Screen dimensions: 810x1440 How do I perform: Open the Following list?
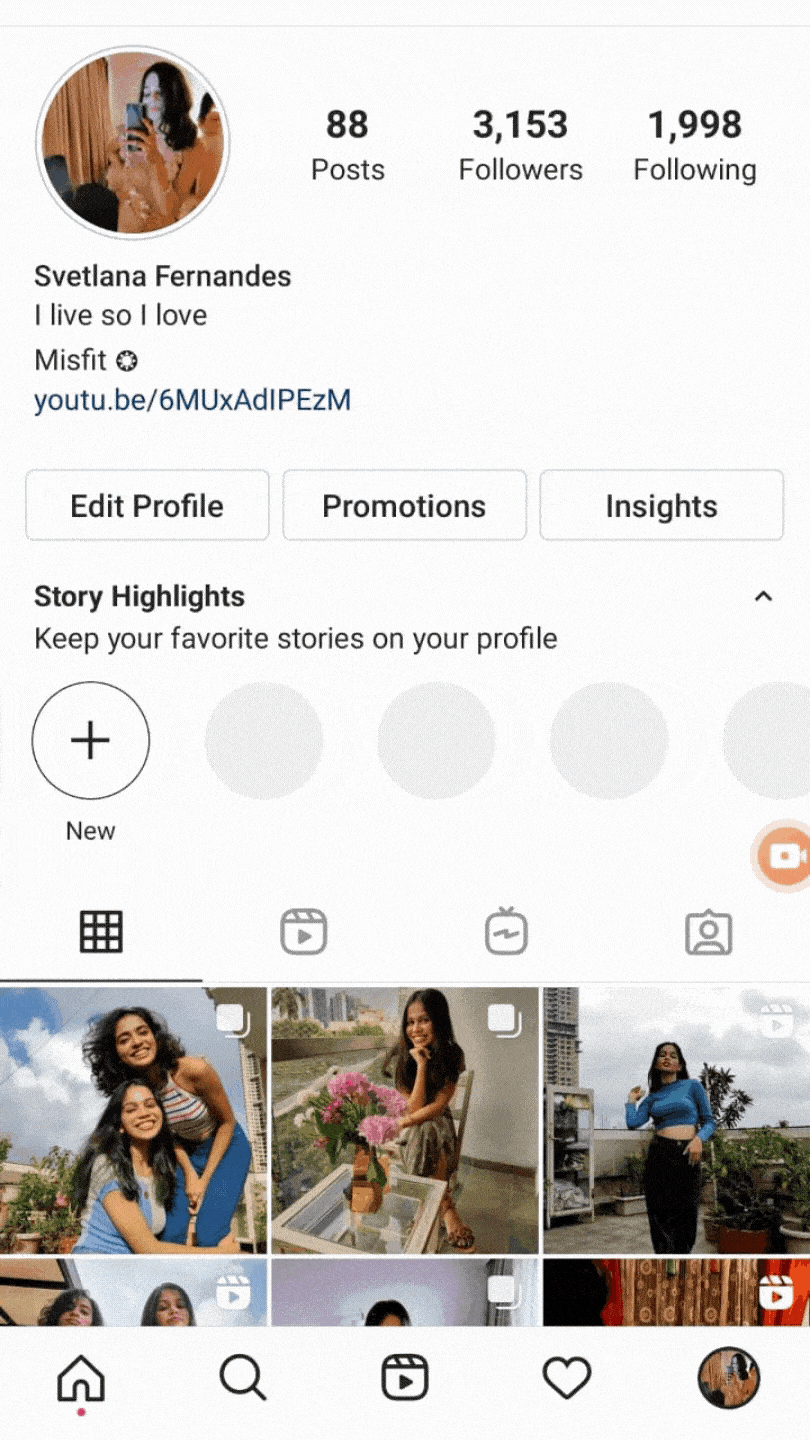pyautogui.click(x=694, y=143)
